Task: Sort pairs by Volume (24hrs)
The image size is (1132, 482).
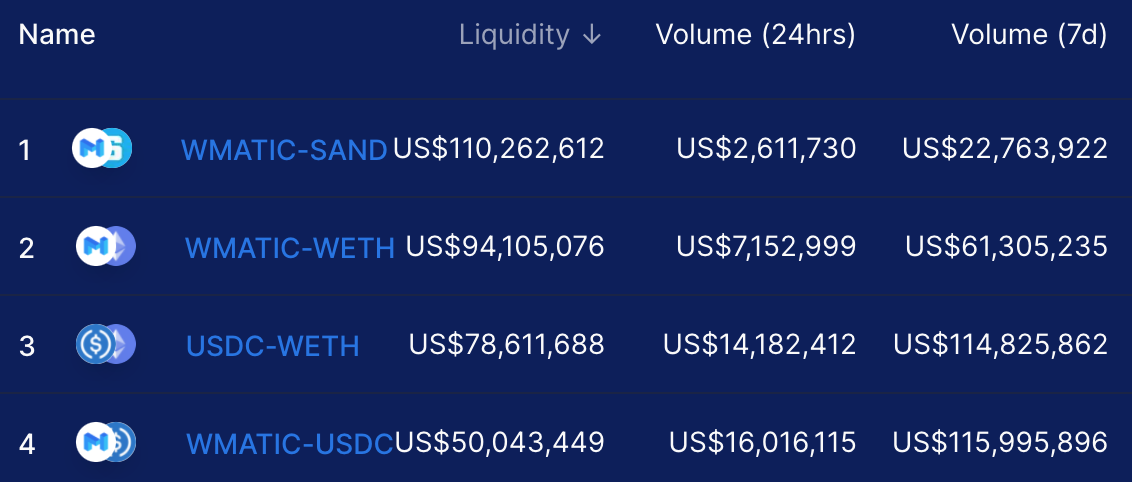Action: 755,35
